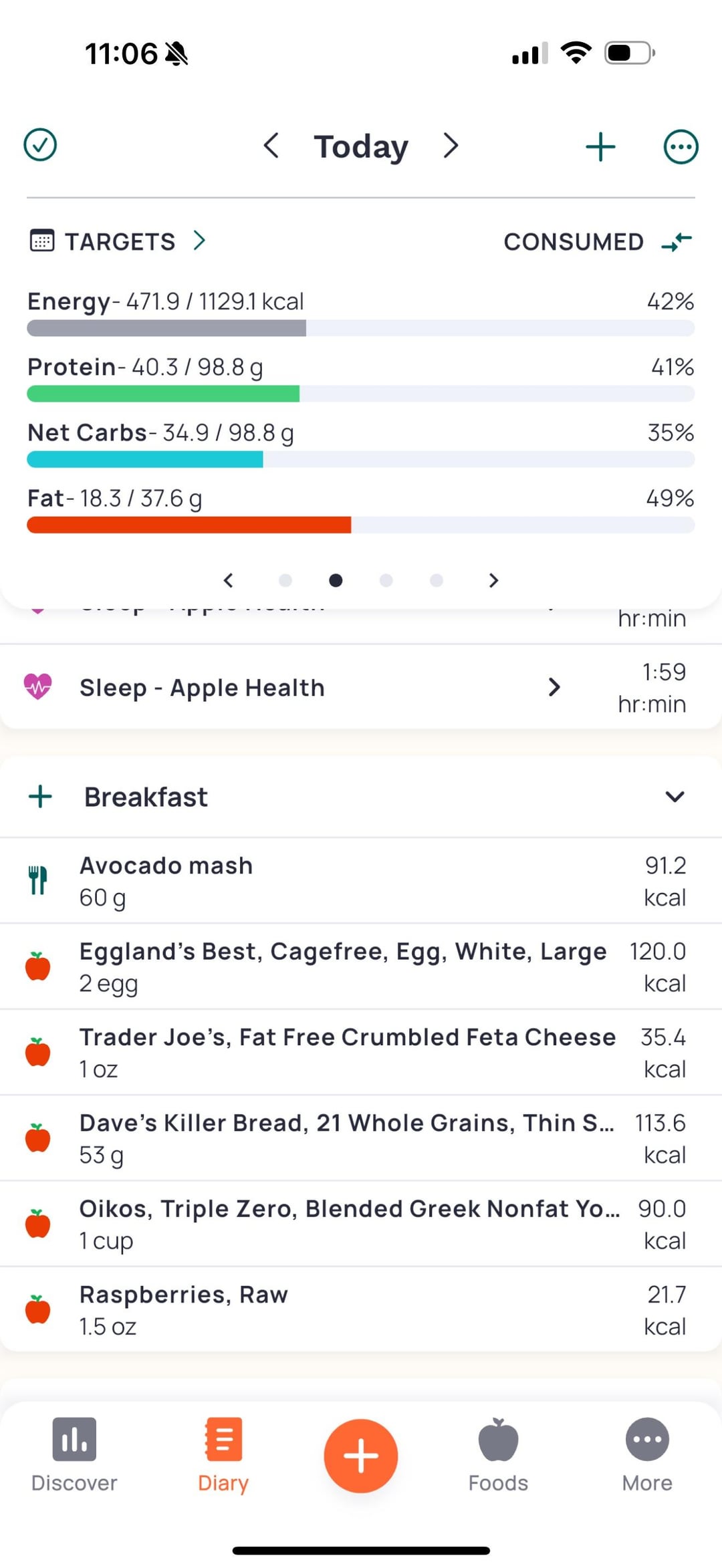Switch to the Foods tab
Screen dimensions: 722x1568
tap(498, 1455)
